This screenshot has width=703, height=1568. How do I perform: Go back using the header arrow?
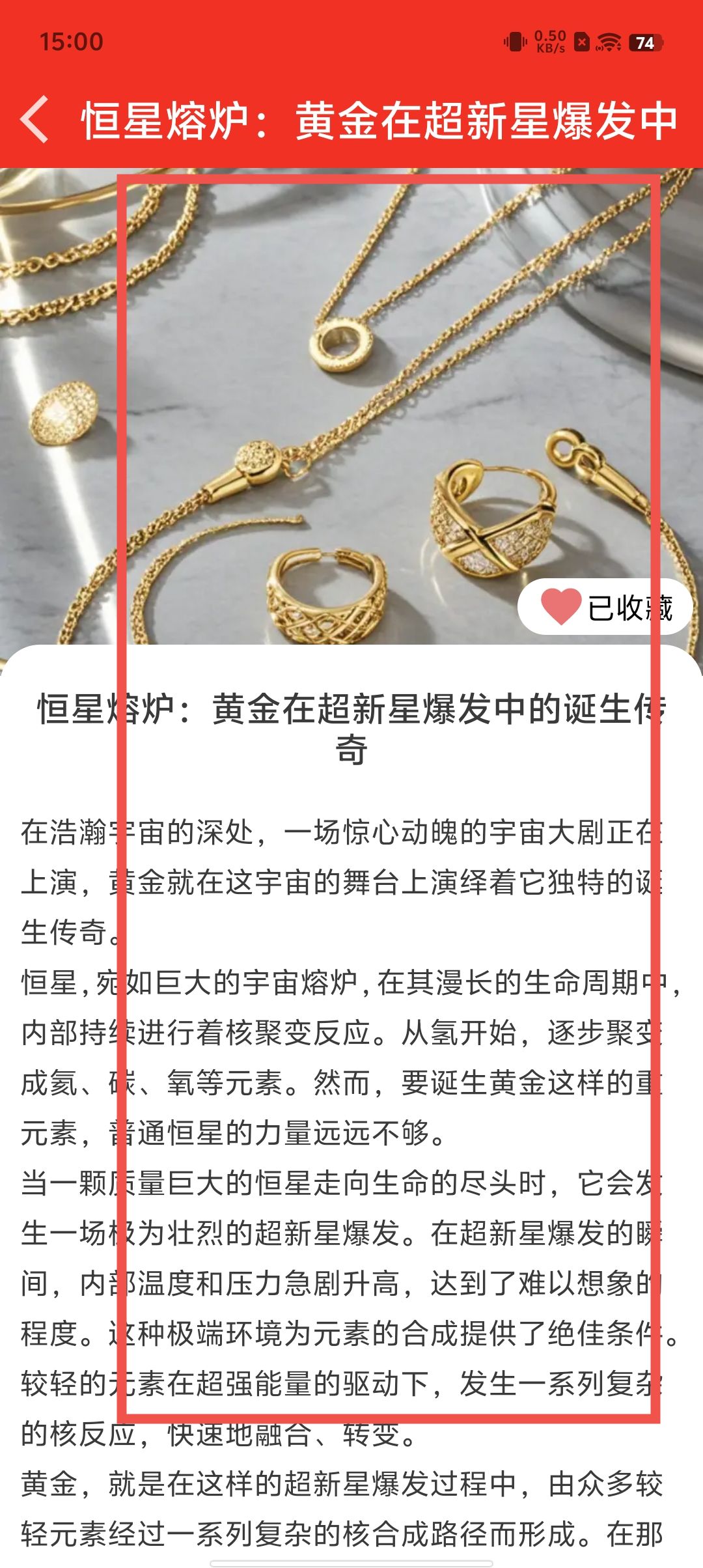tap(35, 120)
